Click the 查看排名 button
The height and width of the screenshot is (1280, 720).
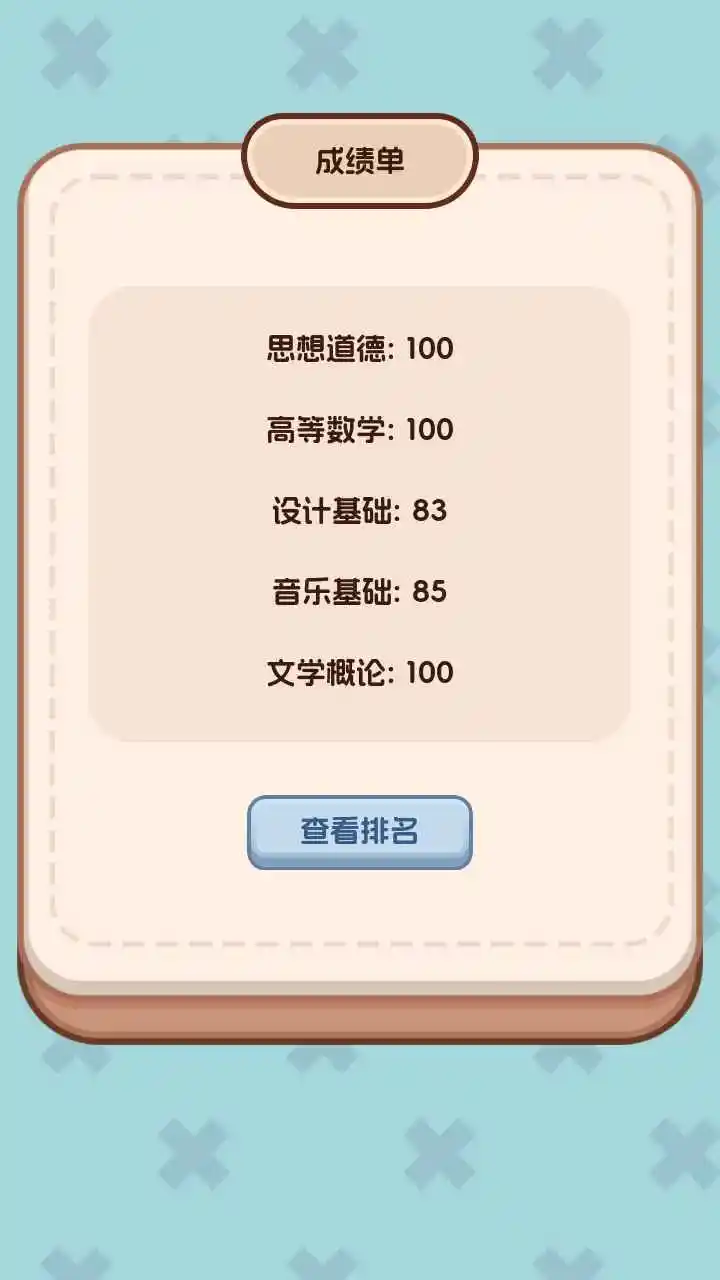pos(360,832)
